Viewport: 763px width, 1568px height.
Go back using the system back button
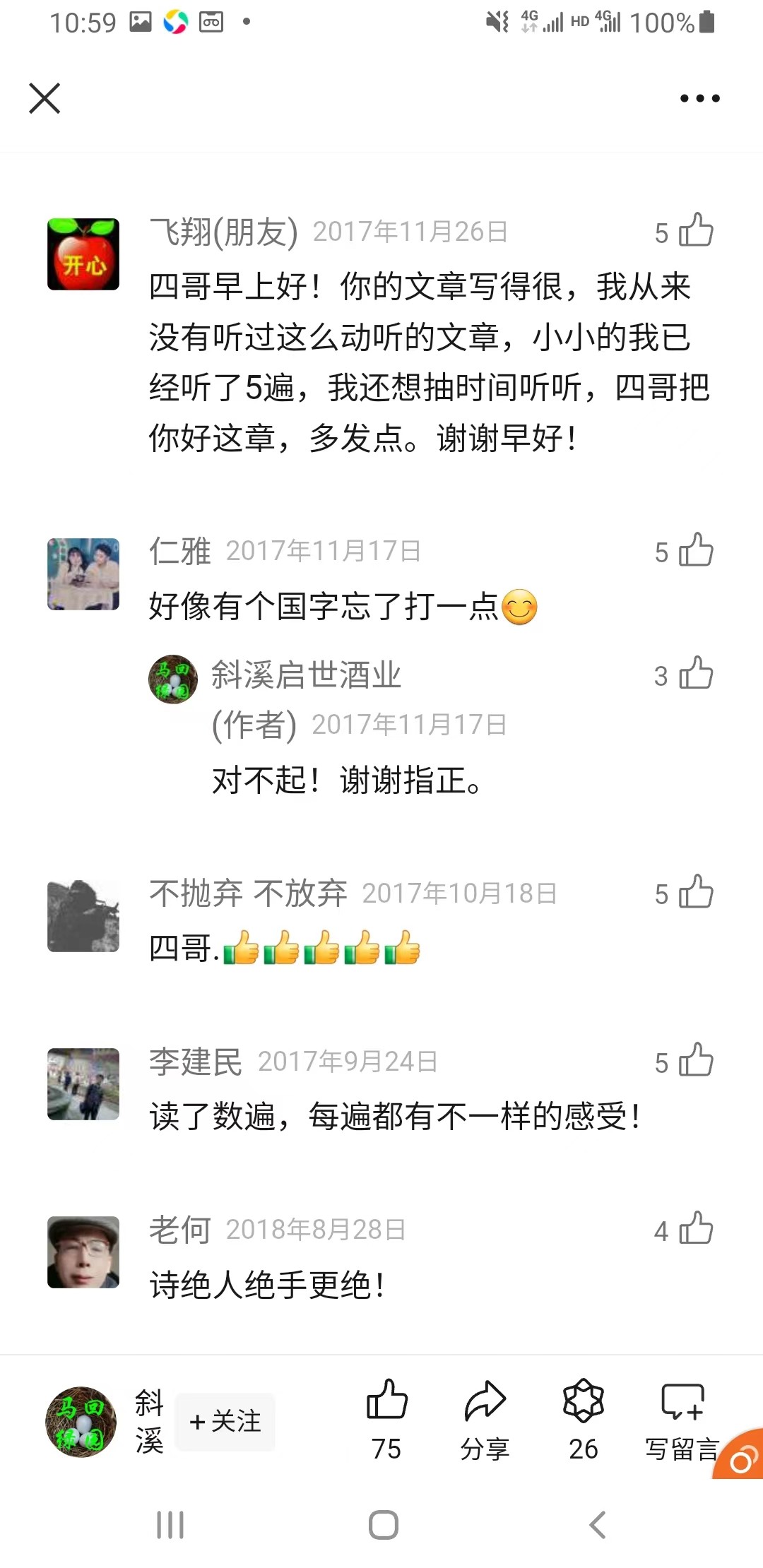pos(598,1524)
